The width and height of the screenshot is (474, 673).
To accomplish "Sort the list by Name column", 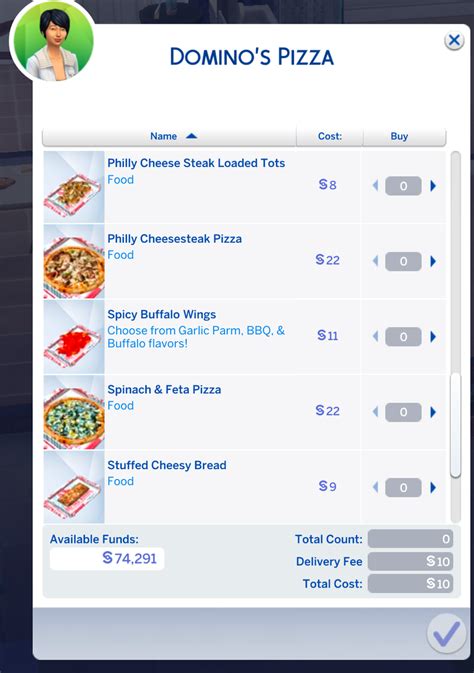I will pos(169,136).
